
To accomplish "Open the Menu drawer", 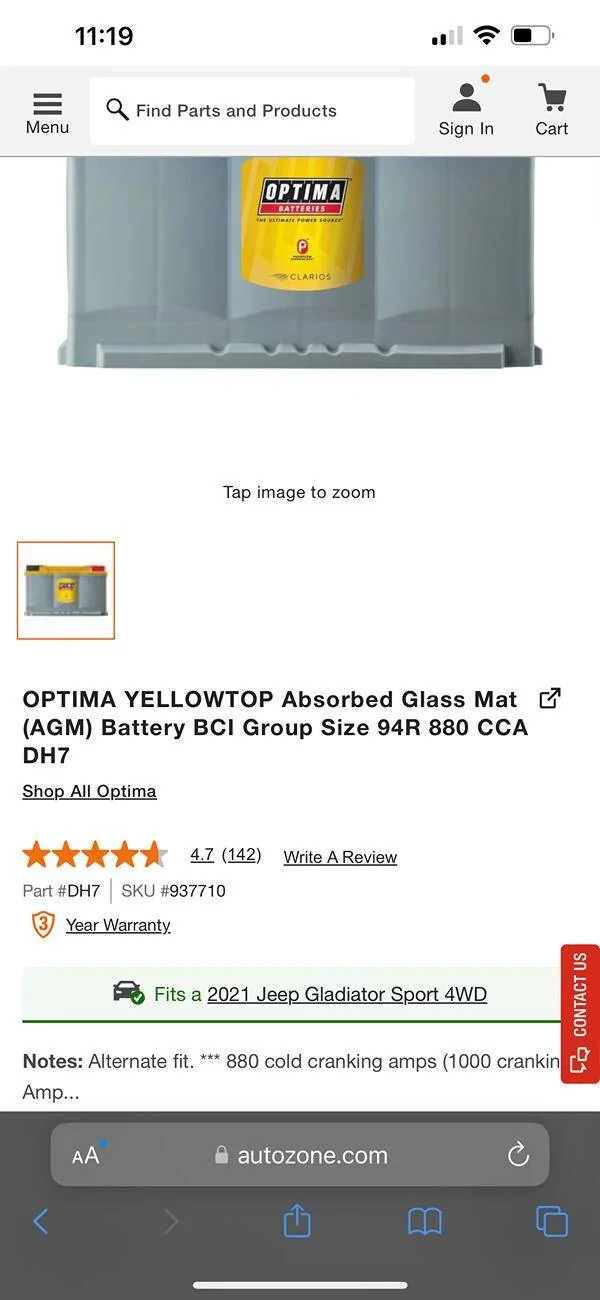I will [47, 113].
